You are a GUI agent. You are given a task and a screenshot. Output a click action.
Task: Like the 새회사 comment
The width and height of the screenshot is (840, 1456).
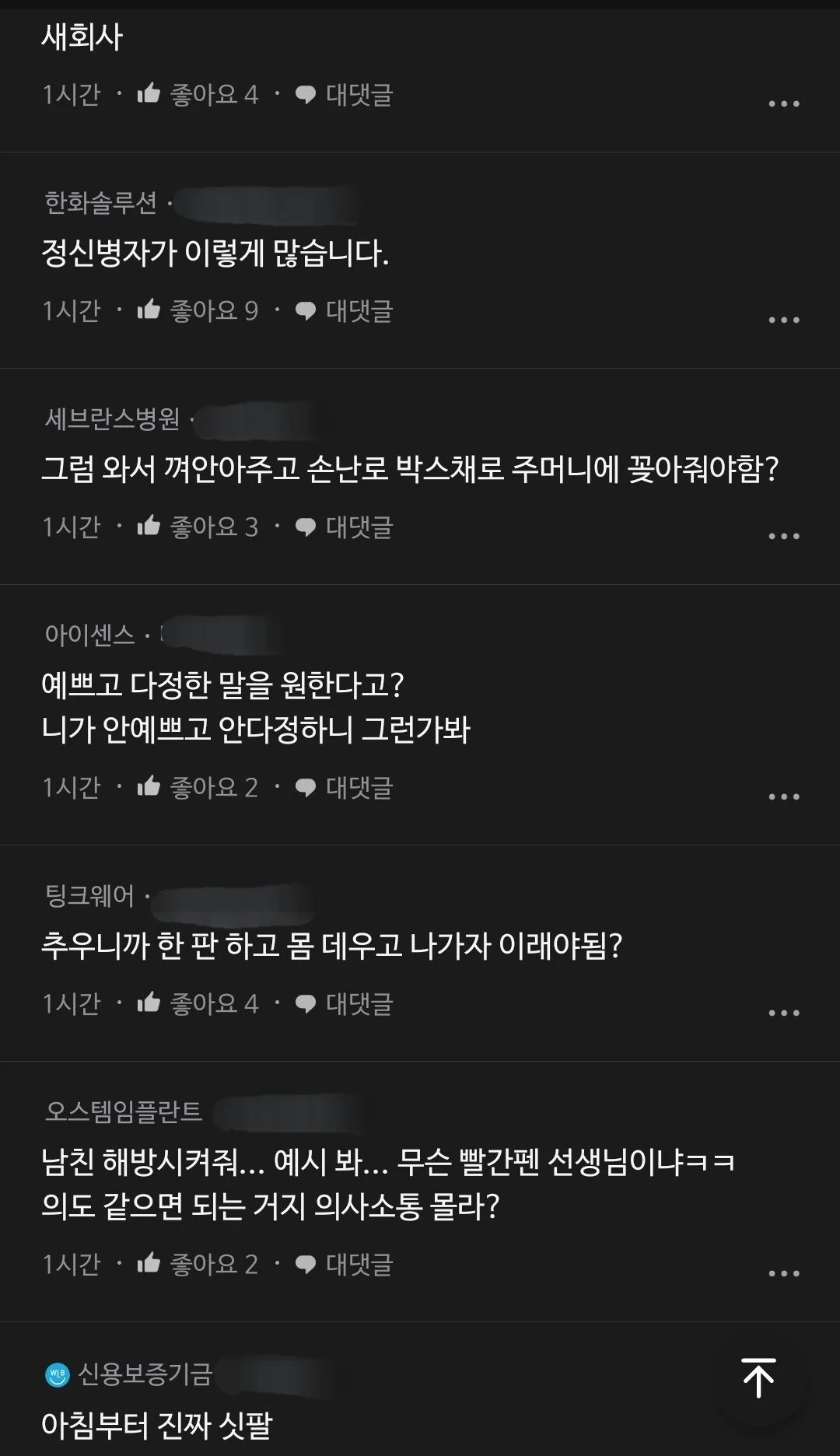click(x=198, y=95)
